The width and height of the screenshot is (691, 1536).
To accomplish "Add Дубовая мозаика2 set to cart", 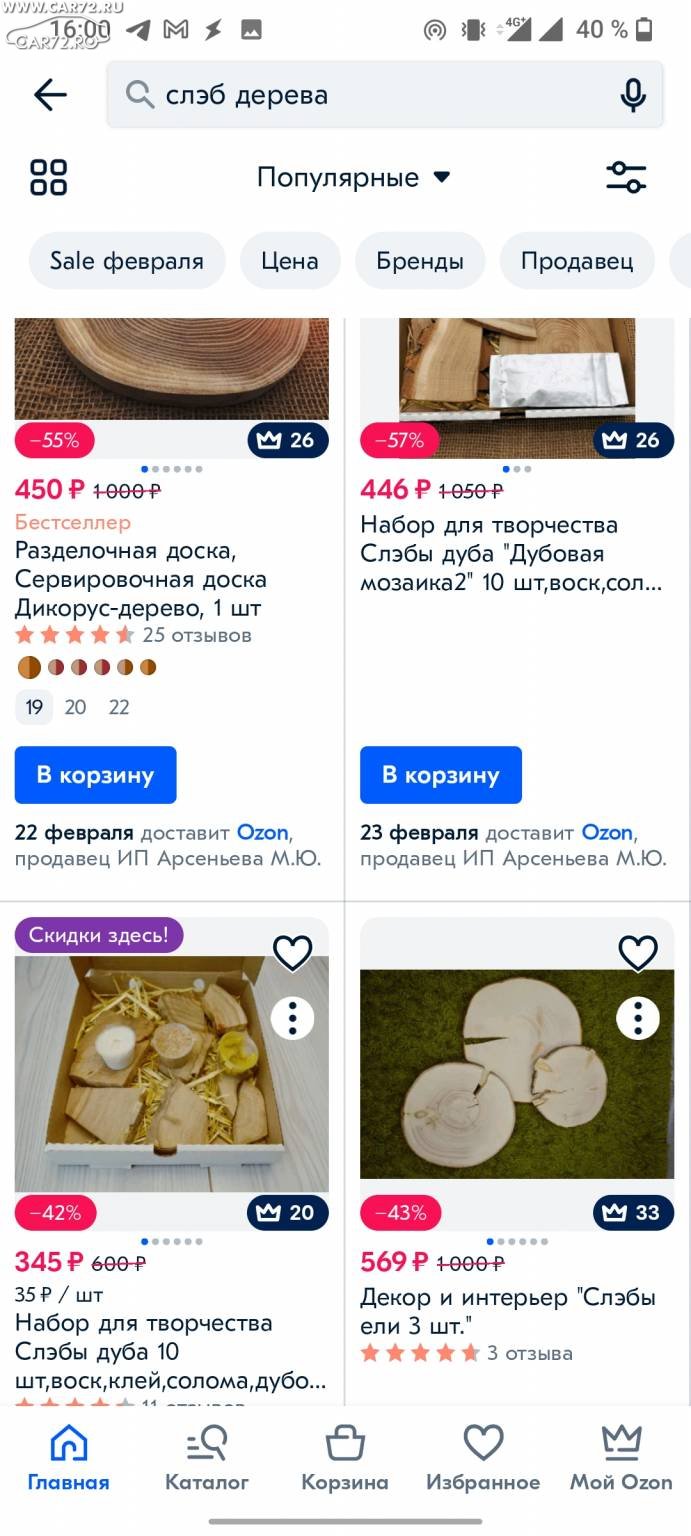I will tap(441, 775).
